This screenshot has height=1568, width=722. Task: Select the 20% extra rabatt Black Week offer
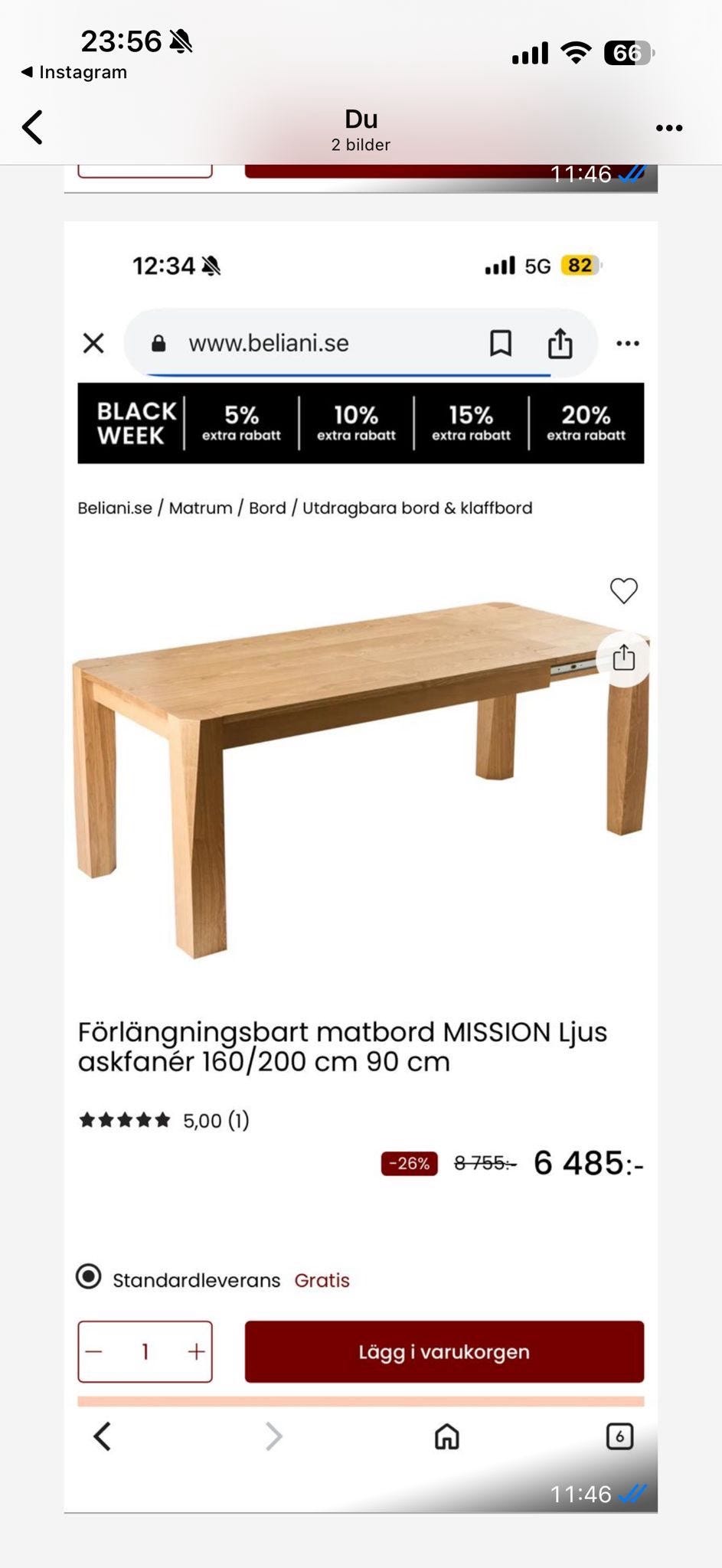[x=585, y=423]
